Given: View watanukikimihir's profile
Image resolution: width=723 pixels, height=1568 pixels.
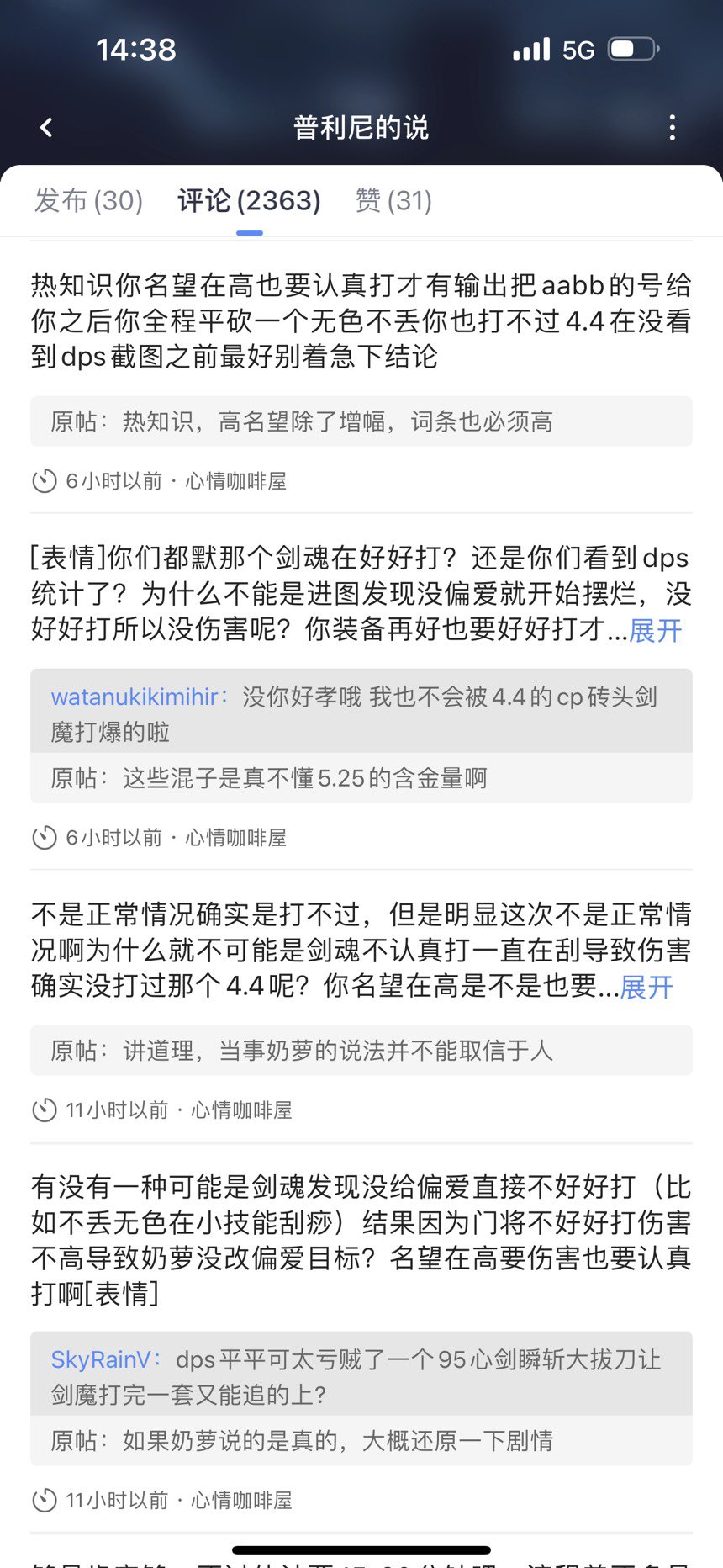Looking at the screenshot, I should click(x=135, y=697).
